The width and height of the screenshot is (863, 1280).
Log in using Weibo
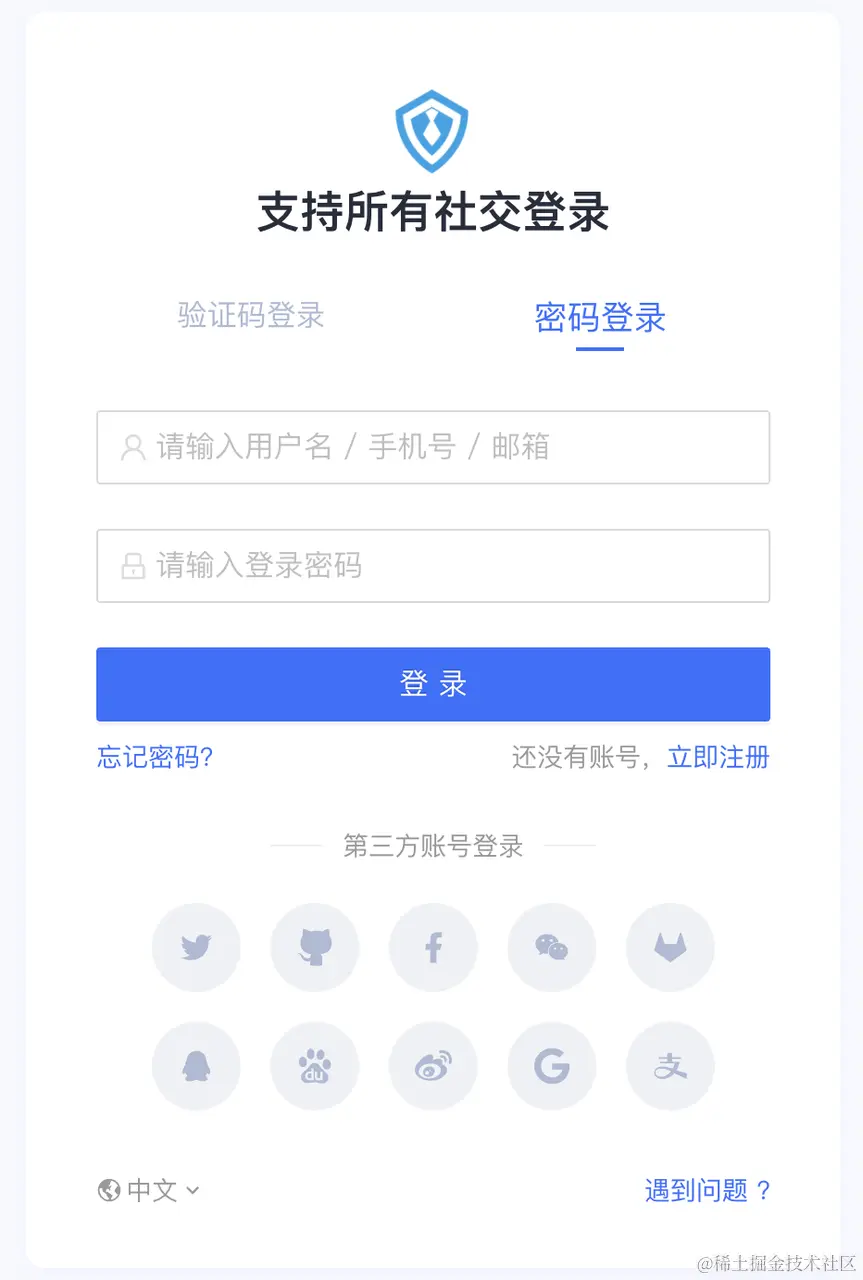(x=433, y=1066)
